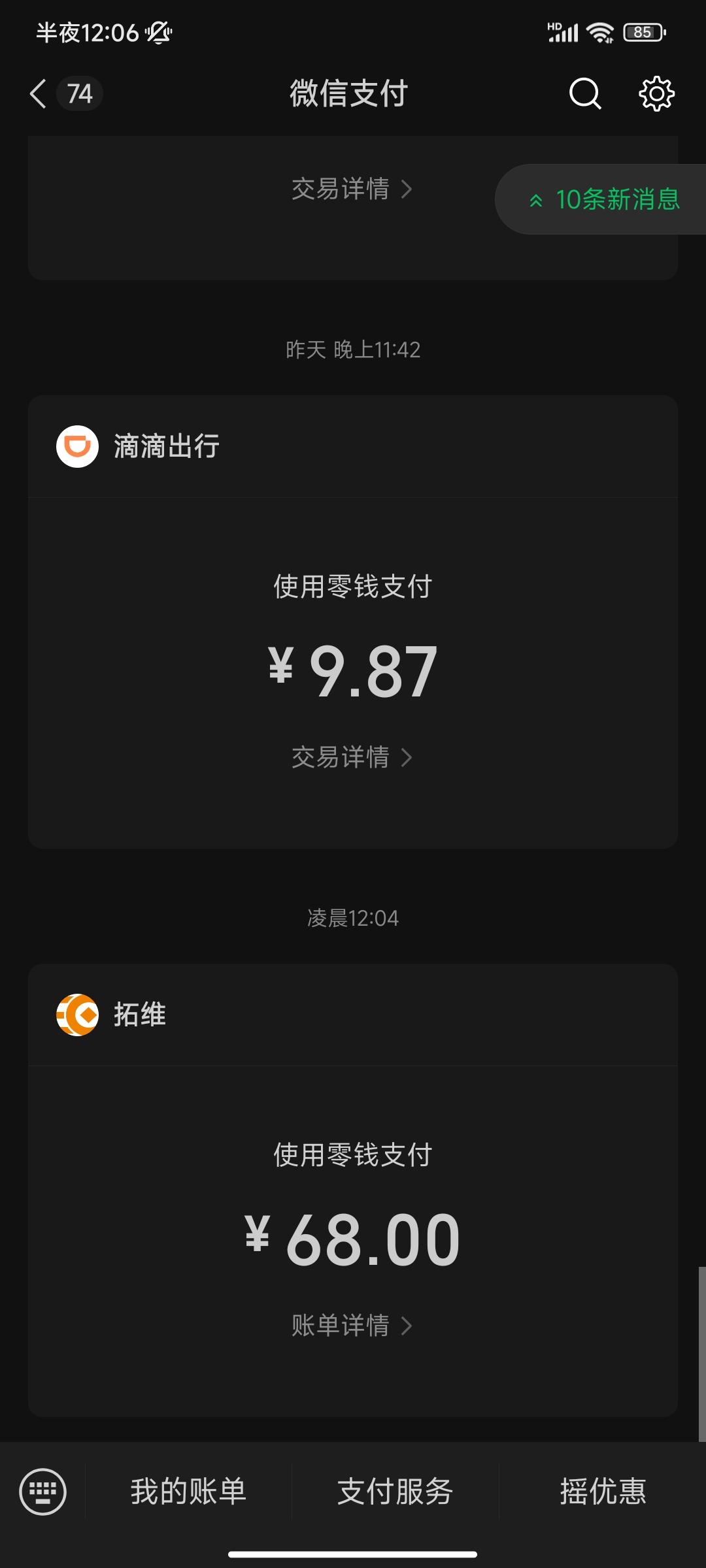The height and width of the screenshot is (1568, 706).
Task: Tap the 拓维 merchant logo icon
Action: click(76, 1015)
